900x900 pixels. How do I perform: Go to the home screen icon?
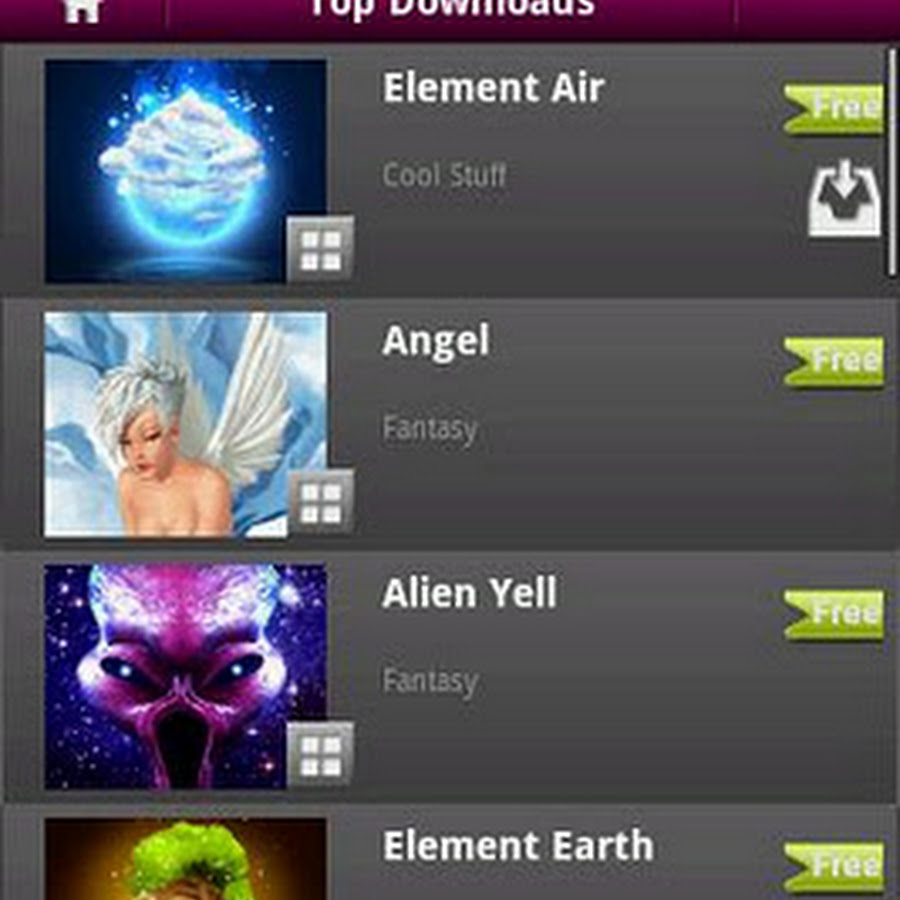click(82, 10)
